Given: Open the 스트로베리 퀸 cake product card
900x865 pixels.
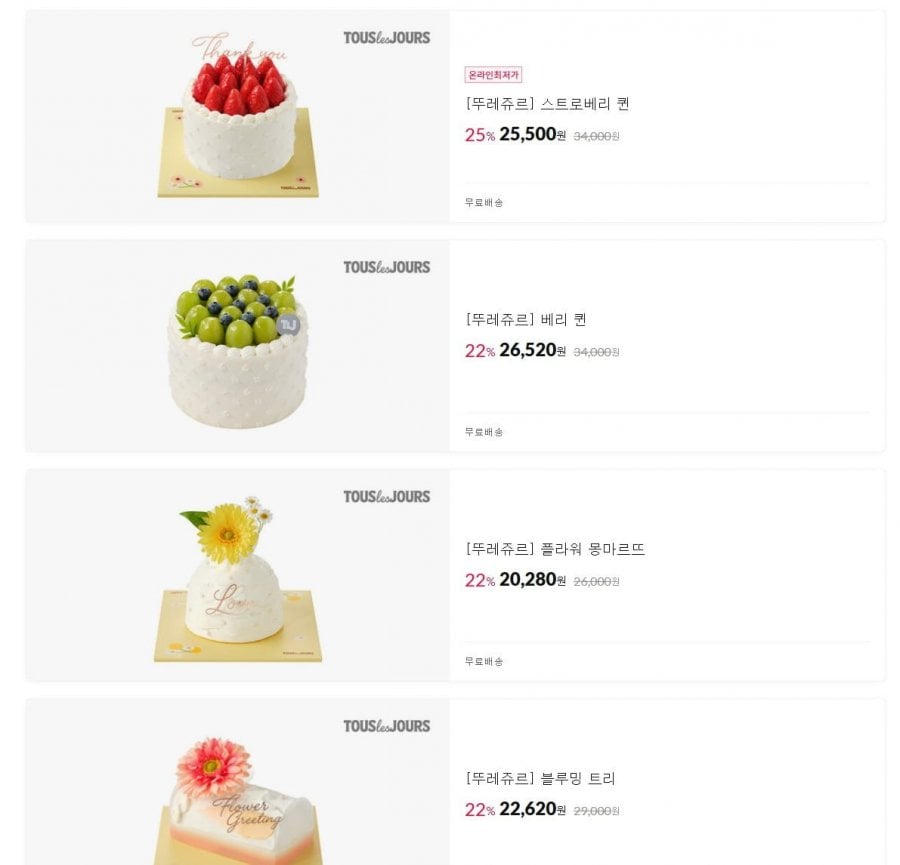Looking at the screenshot, I should tap(547, 104).
